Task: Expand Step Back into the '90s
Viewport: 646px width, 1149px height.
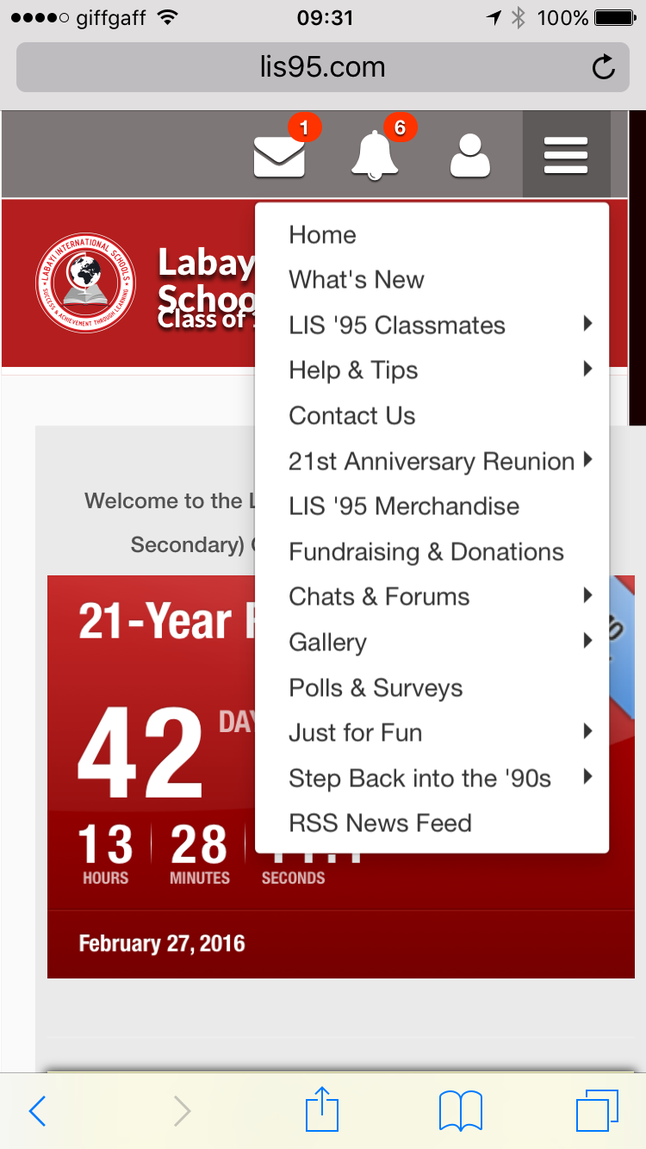Action: [x=420, y=778]
